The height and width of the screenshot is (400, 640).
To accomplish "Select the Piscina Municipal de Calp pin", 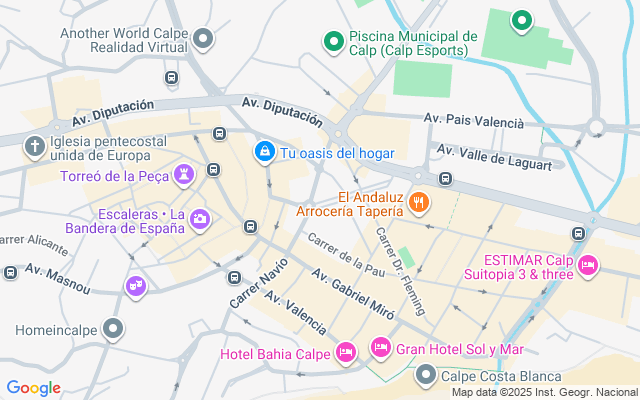I will (x=333, y=41).
